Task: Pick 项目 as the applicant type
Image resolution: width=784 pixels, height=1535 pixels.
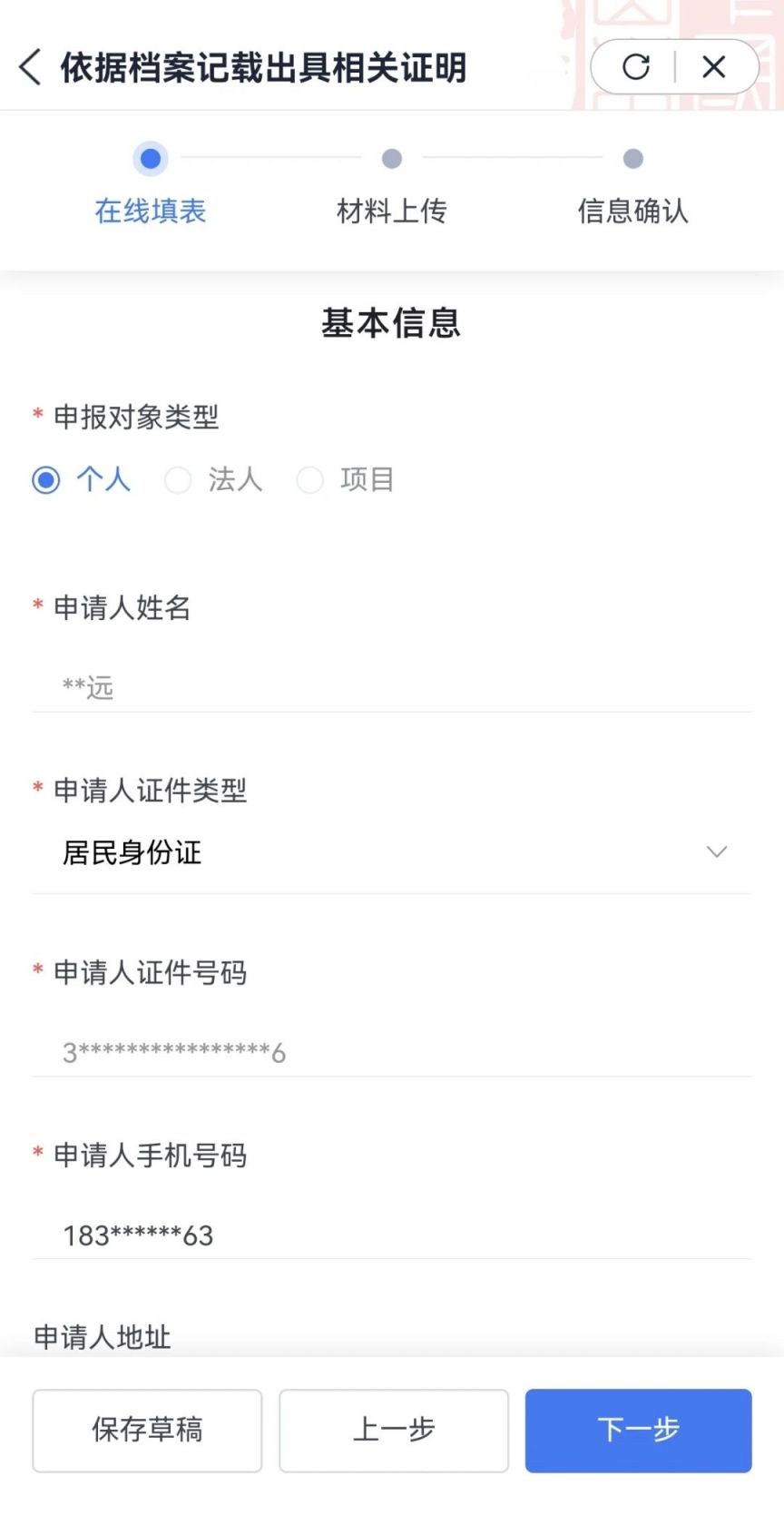Action: 310,479
